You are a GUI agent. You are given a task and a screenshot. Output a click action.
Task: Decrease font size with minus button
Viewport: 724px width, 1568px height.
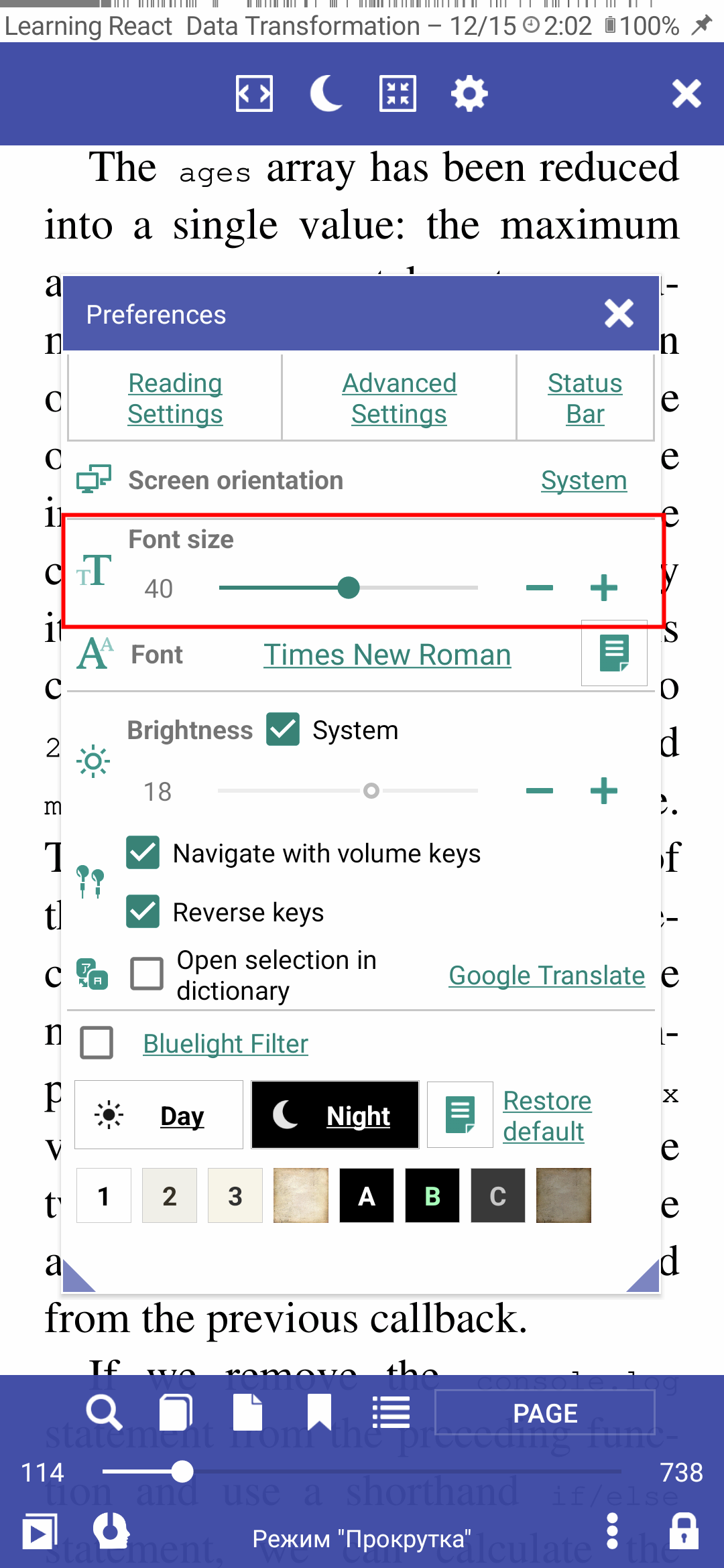point(539,588)
